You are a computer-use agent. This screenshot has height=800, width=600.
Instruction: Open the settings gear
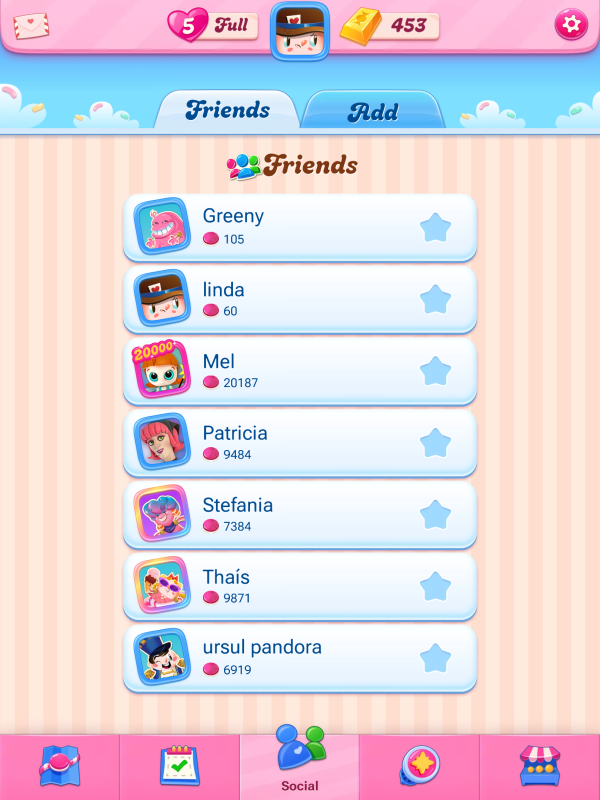tap(571, 24)
